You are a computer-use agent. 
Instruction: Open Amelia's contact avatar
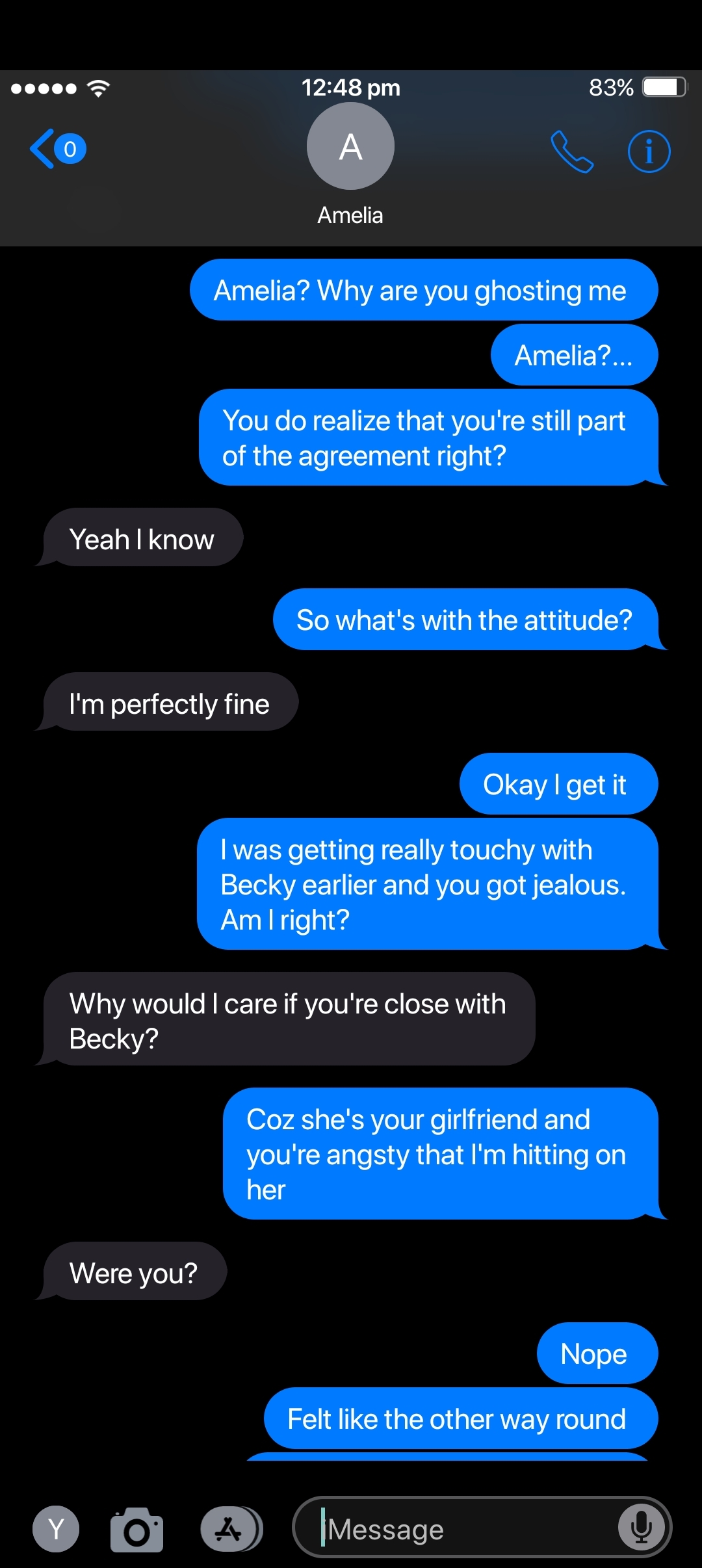(350, 146)
